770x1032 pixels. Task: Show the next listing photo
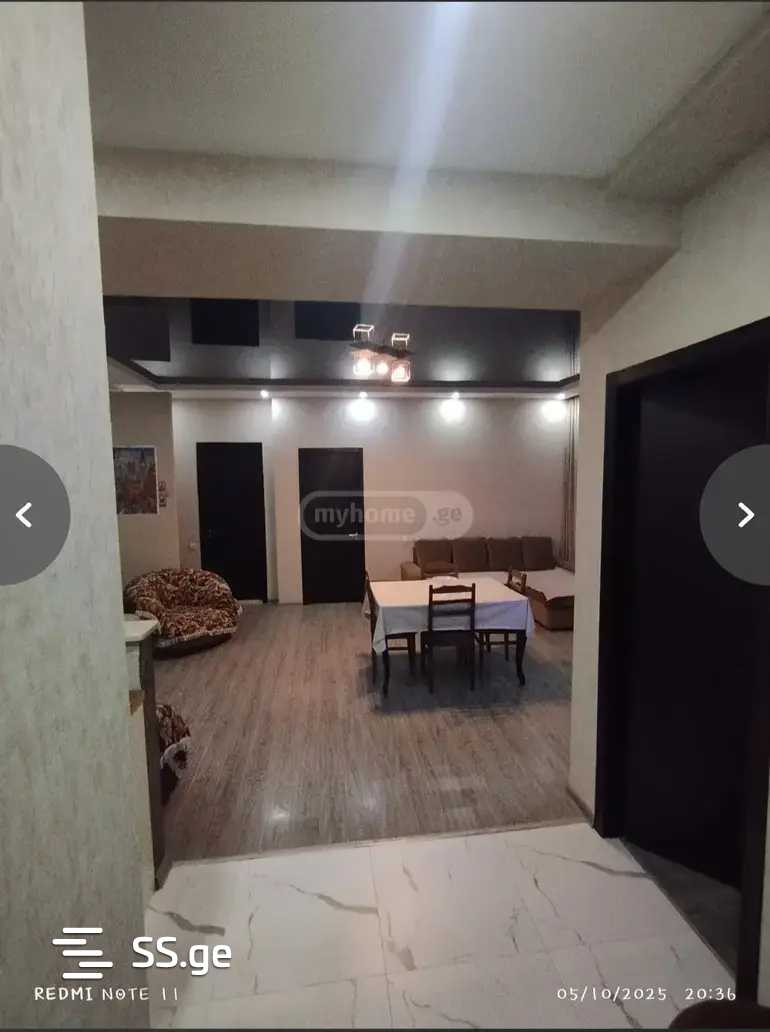tap(744, 515)
